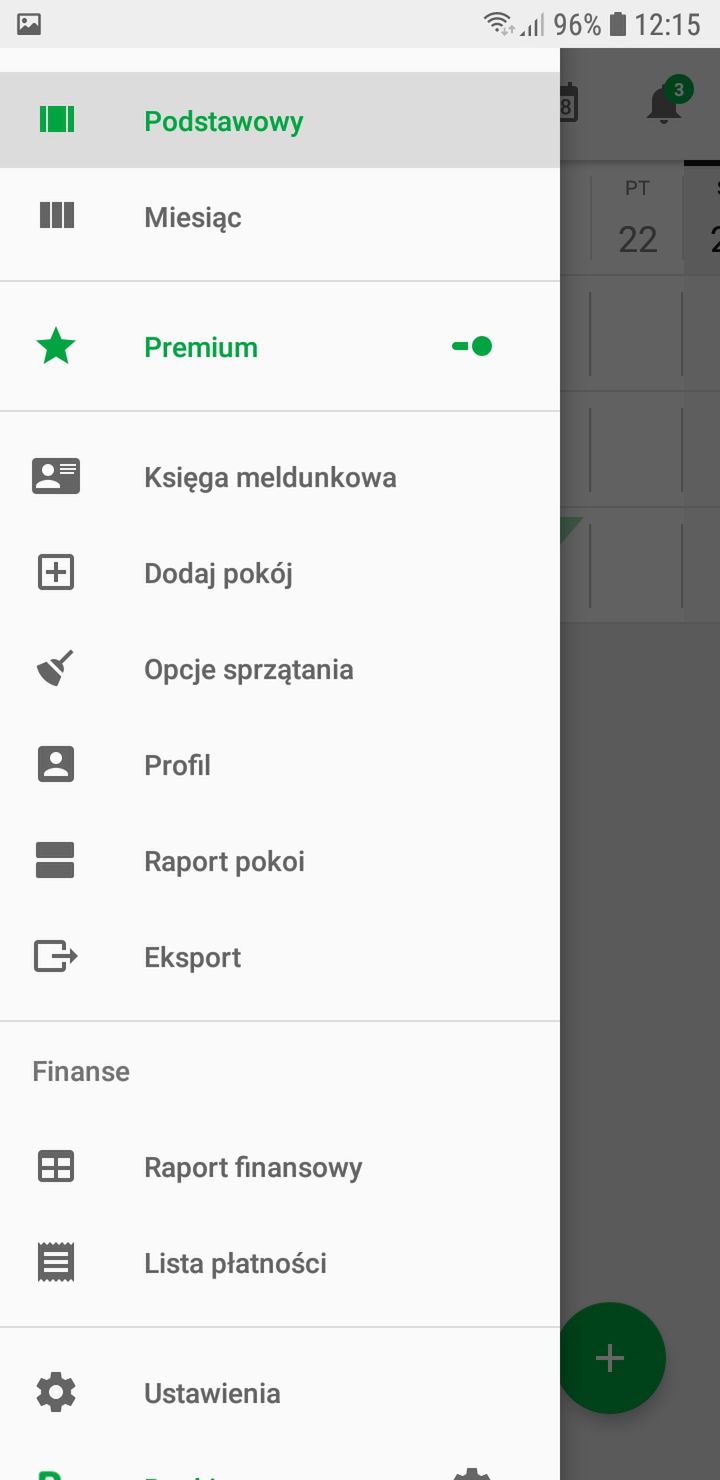The height and width of the screenshot is (1480, 720).
Task: View Lista płatności
Action: pyautogui.click(x=280, y=1262)
